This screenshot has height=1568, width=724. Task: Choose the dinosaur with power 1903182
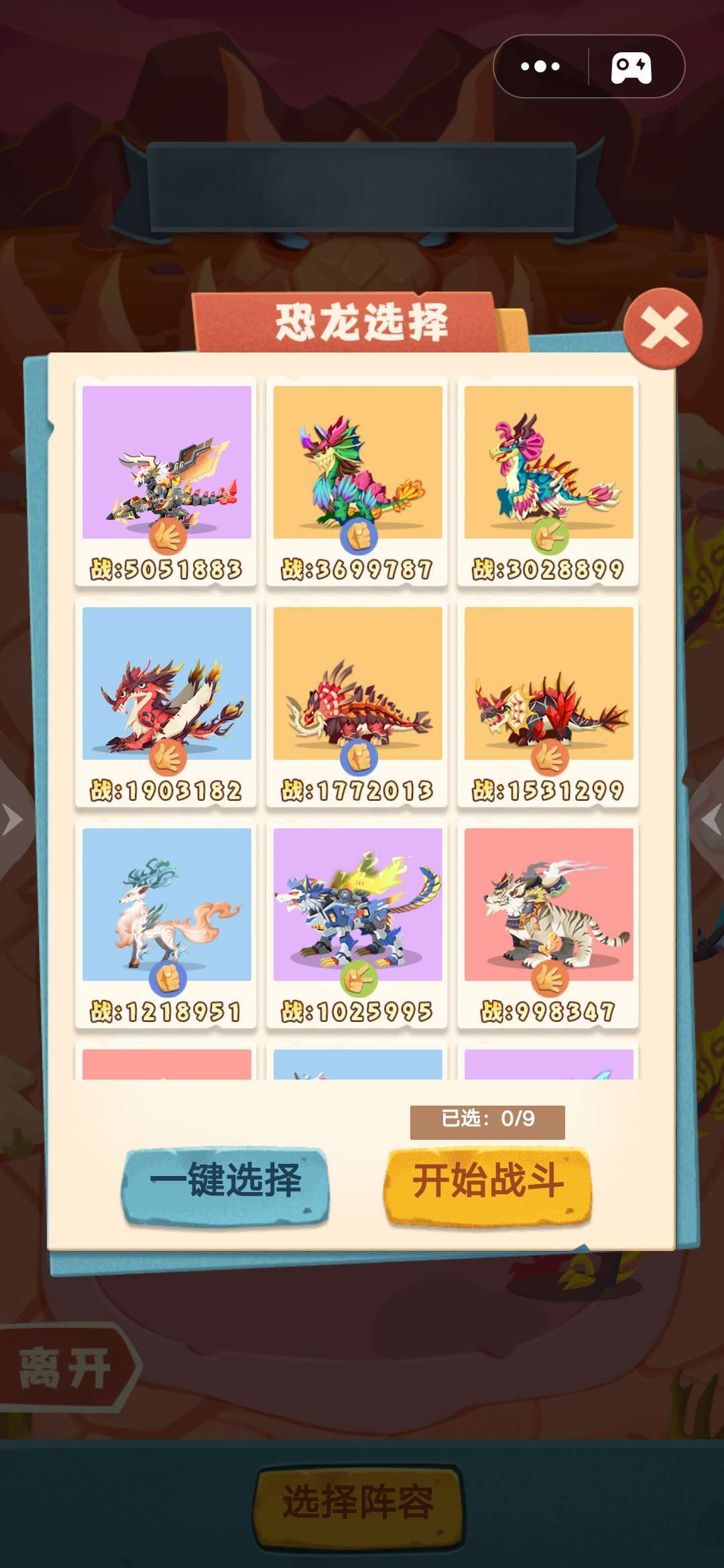pos(166,704)
